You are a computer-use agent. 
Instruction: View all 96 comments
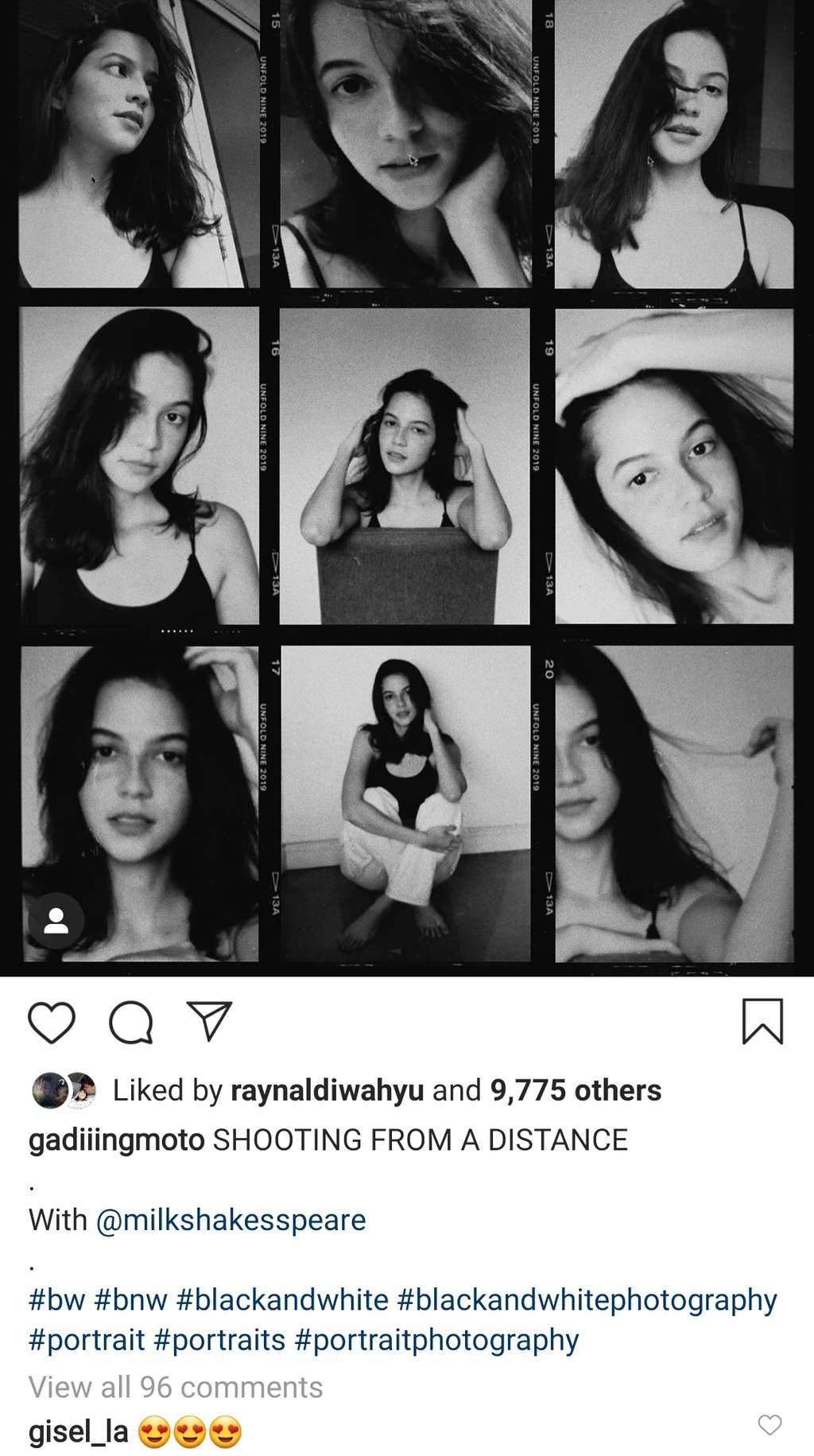point(176,1387)
